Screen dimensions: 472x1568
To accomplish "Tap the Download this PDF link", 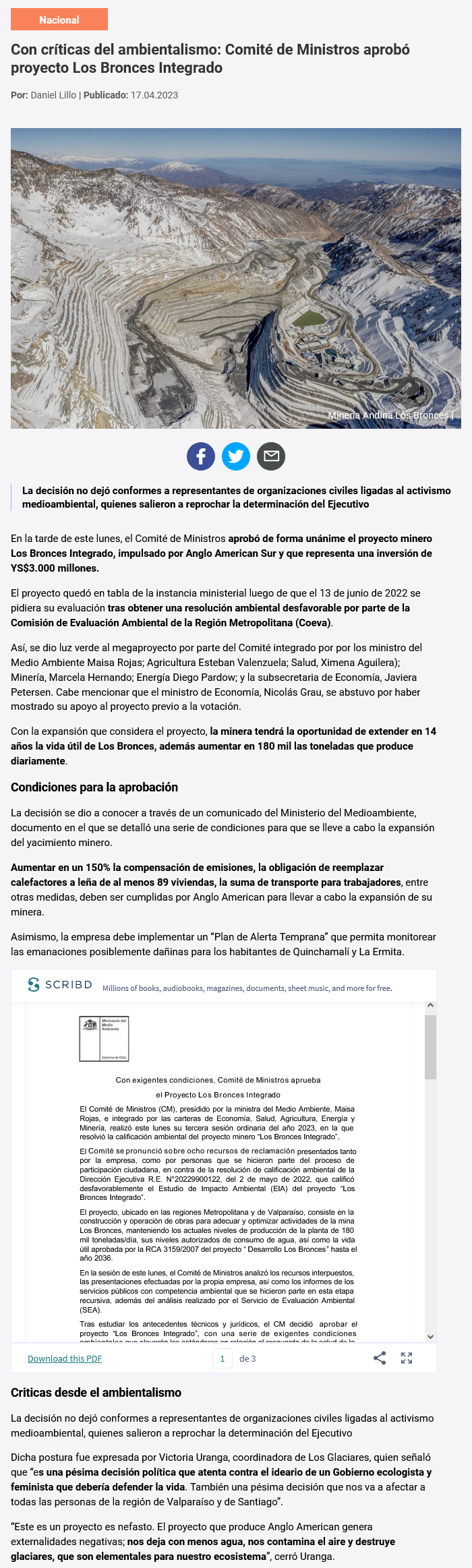I will (x=65, y=1358).
